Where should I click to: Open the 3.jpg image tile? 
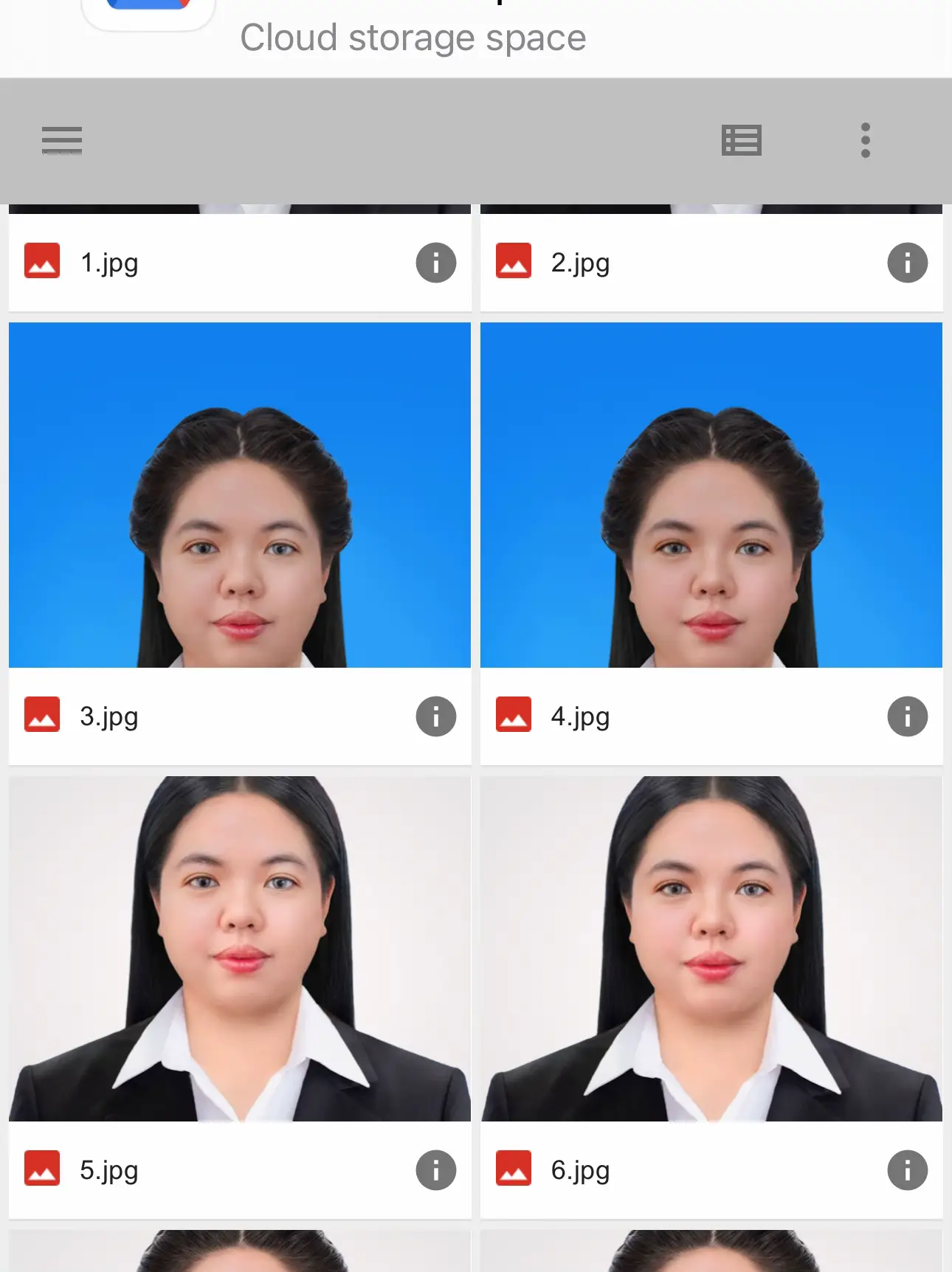(x=239, y=494)
